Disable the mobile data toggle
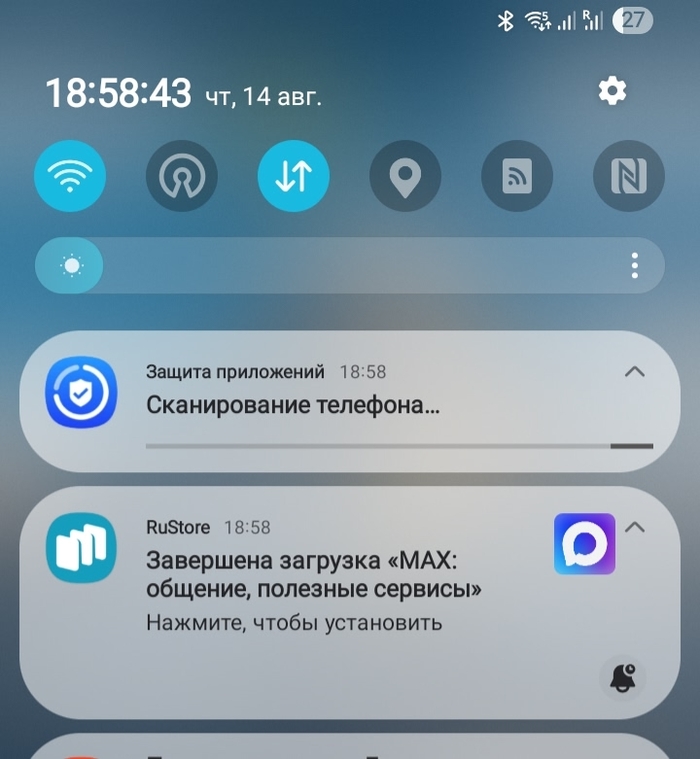 tap(293, 177)
